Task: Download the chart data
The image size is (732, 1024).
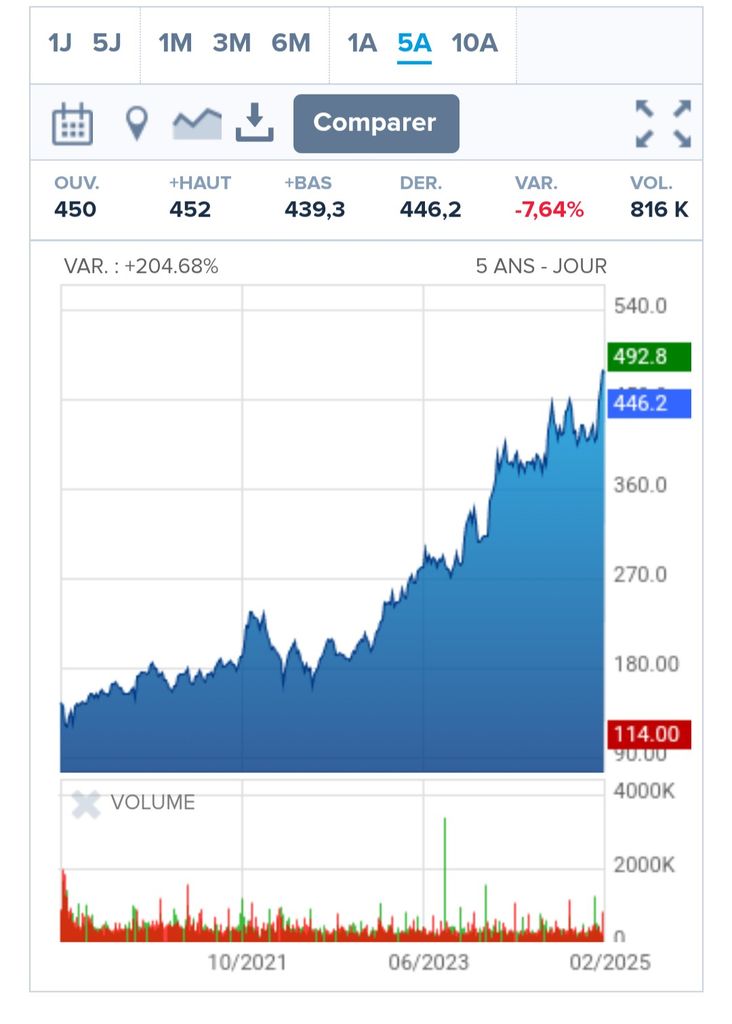Action: click(255, 124)
